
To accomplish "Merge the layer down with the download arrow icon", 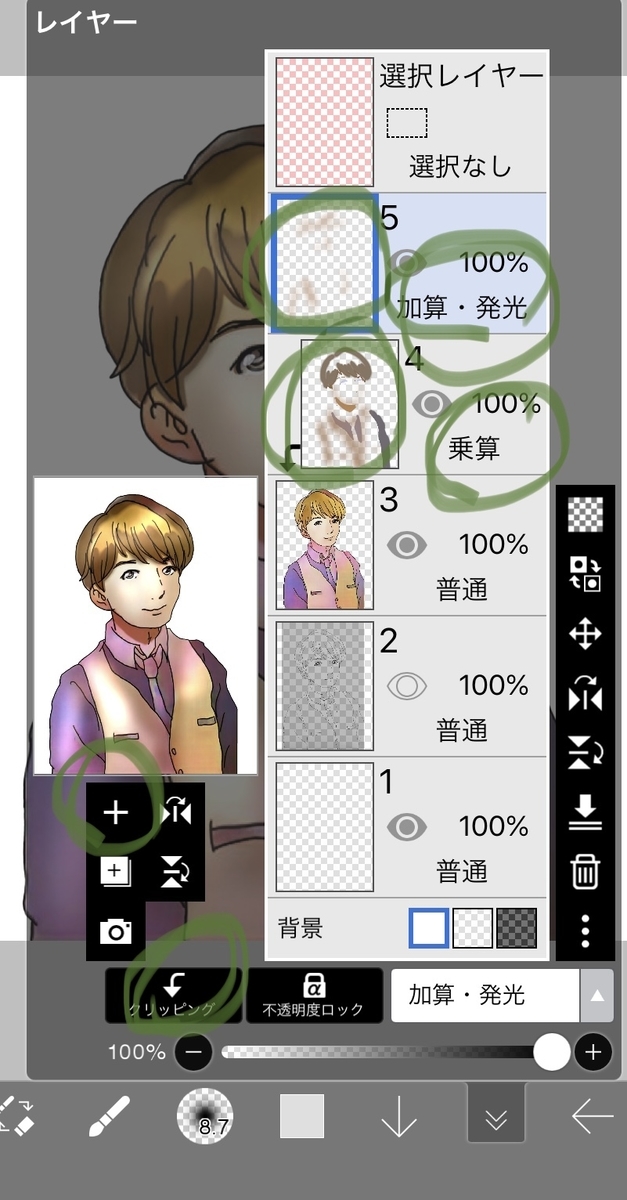I will pyautogui.click(x=585, y=813).
